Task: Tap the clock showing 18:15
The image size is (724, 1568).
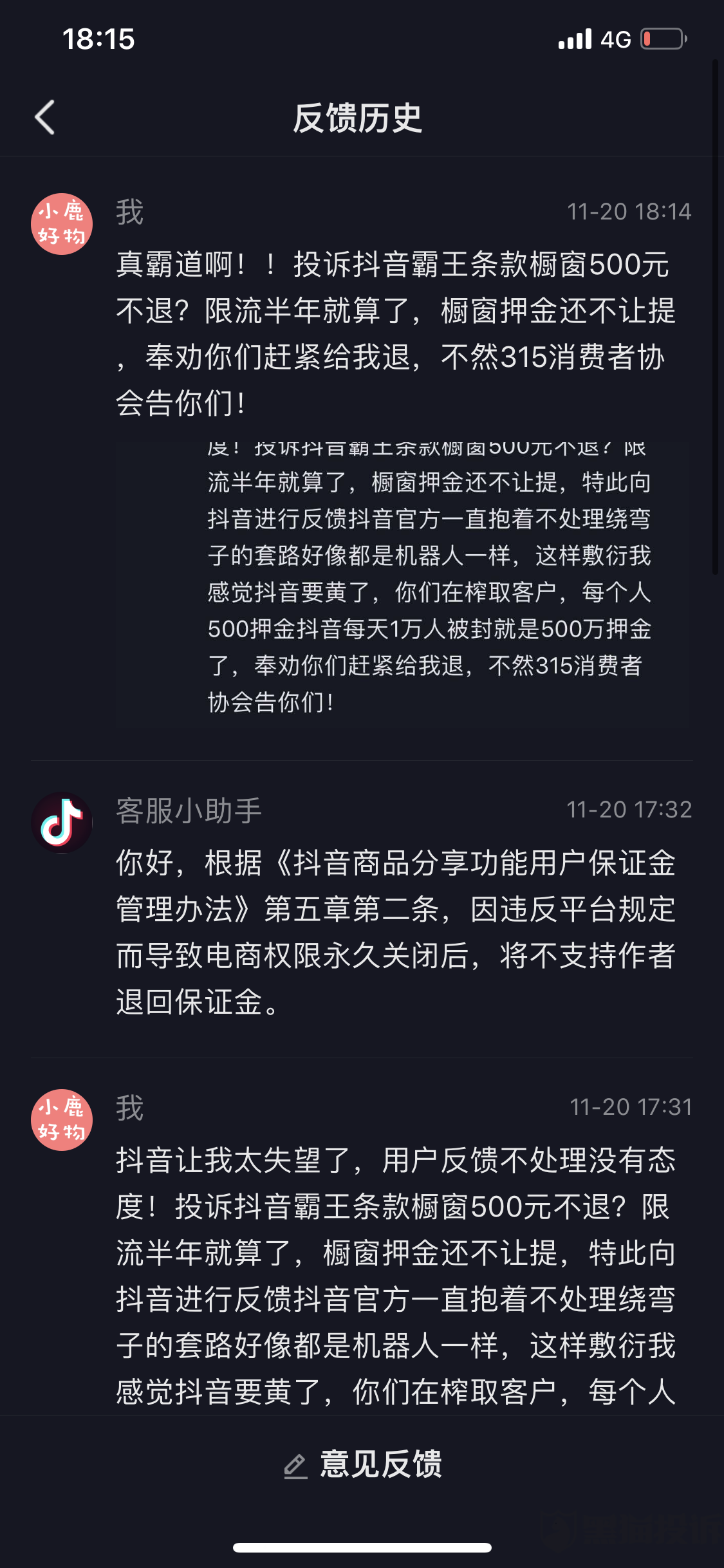Action: tap(100, 39)
